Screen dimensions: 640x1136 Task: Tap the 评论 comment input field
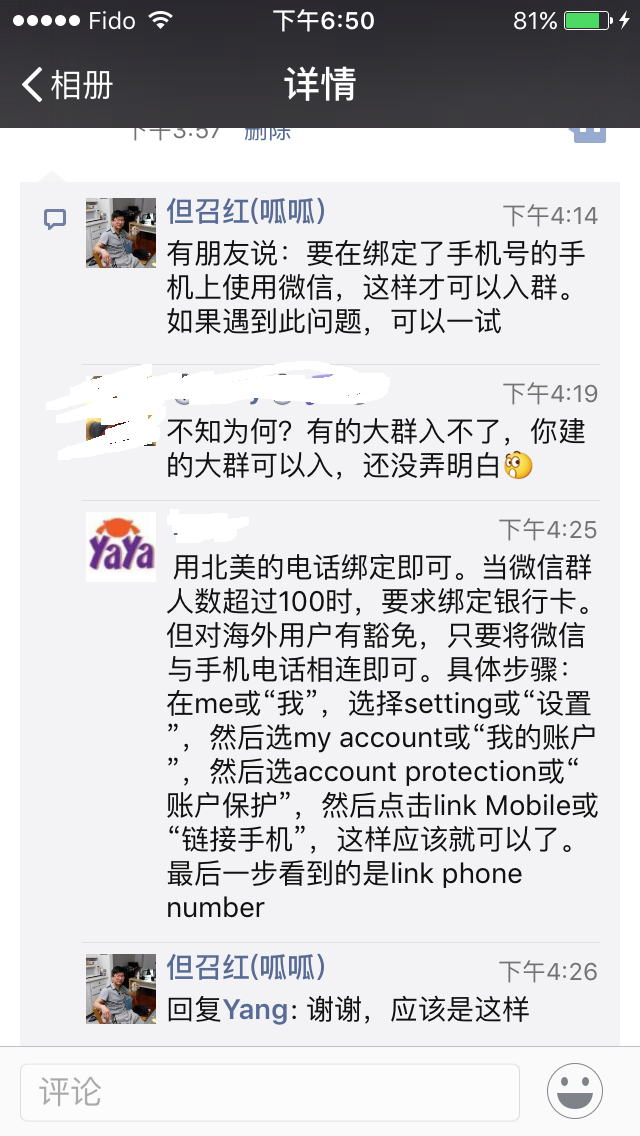(270, 1092)
